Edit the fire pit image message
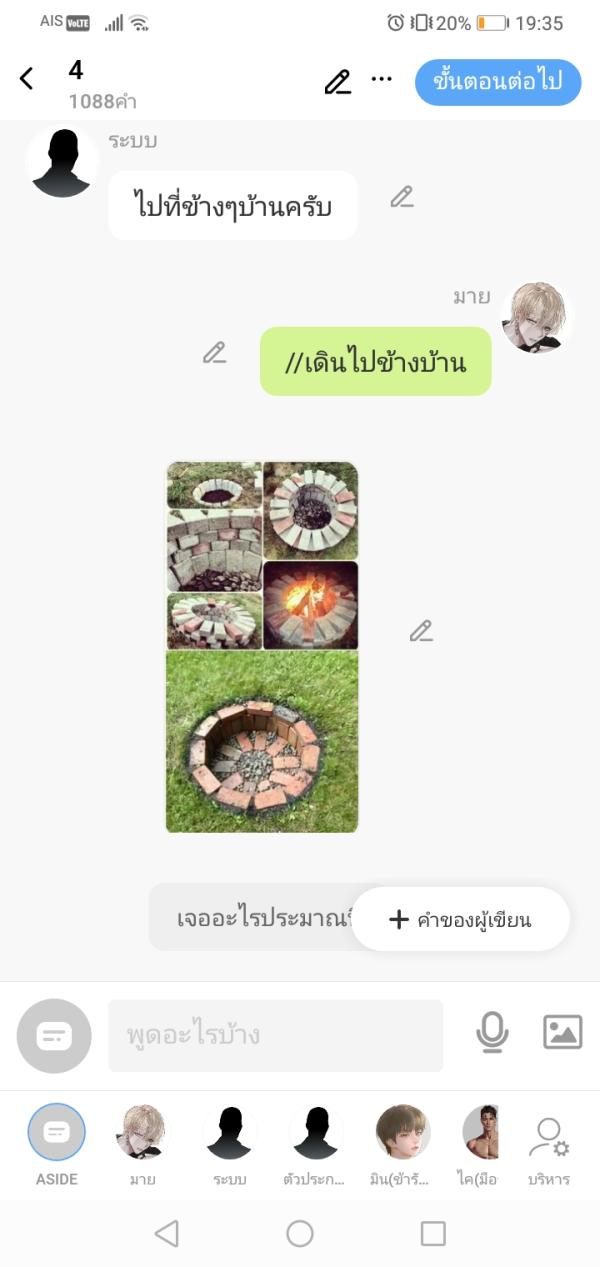The height and width of the screenshot is (1267, 600). 421,631
